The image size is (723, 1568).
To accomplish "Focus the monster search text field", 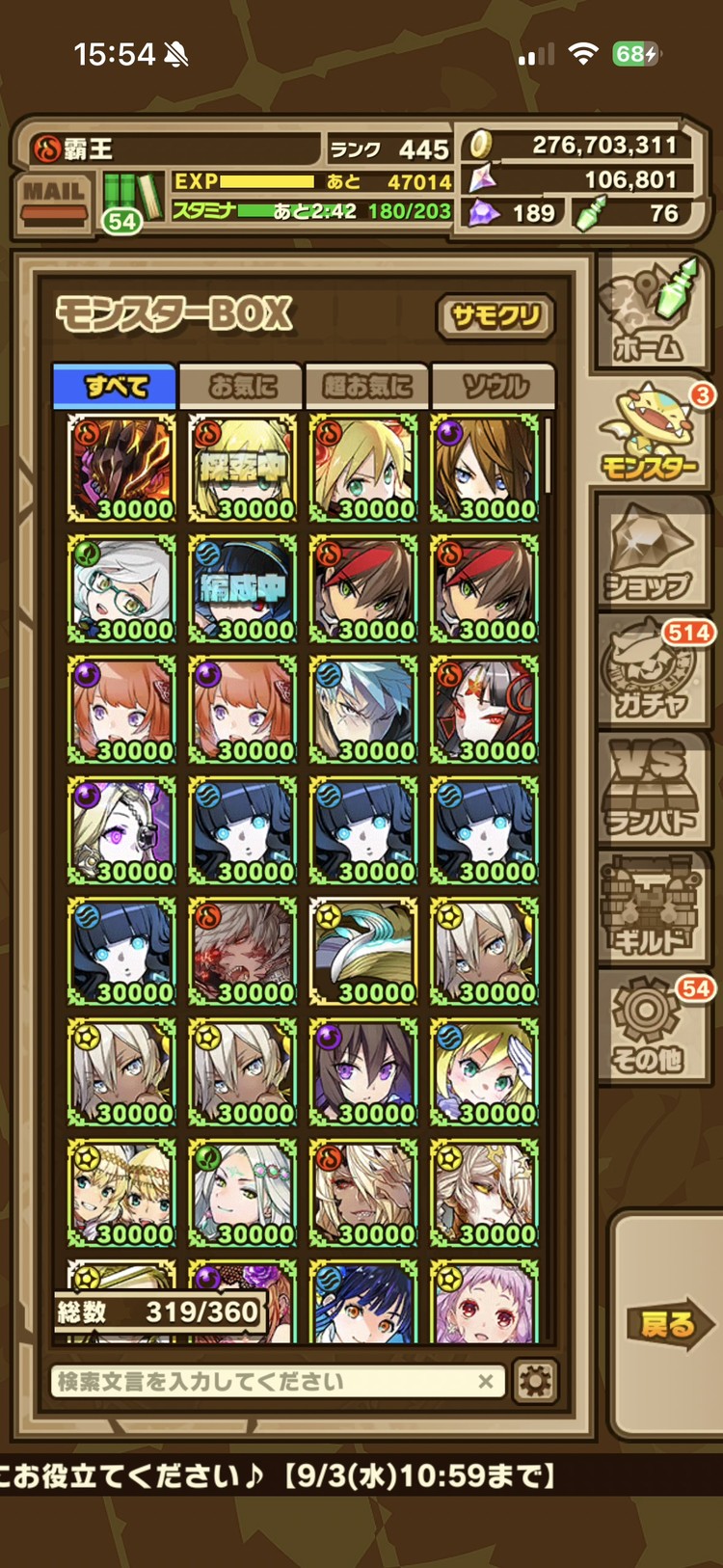I will coord(260,1382).
